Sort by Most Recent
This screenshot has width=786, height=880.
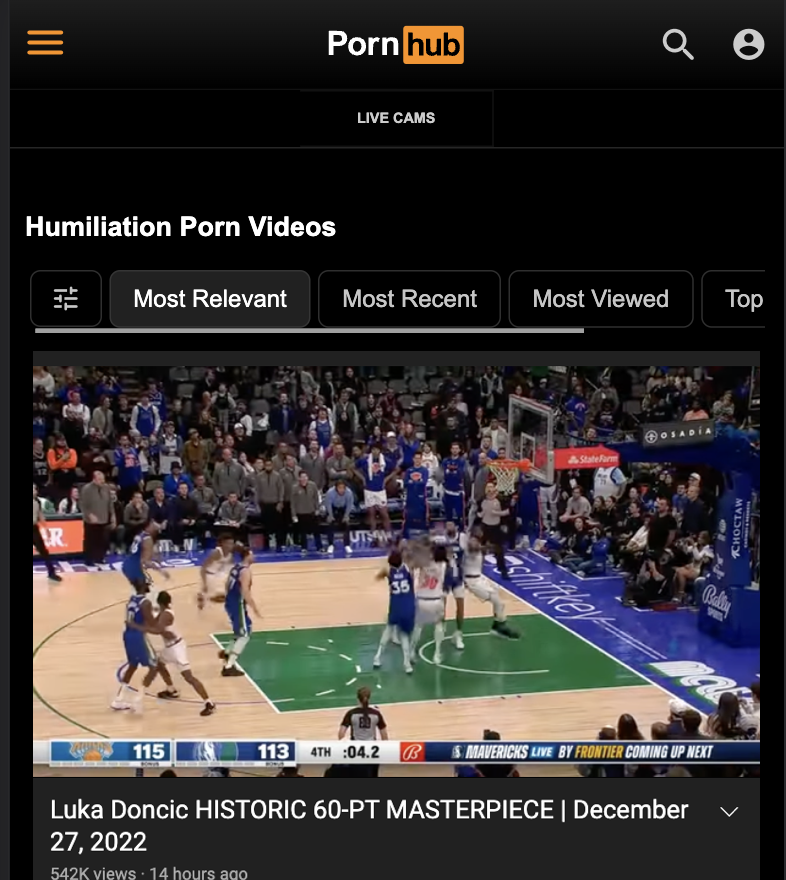click(409, 298)
